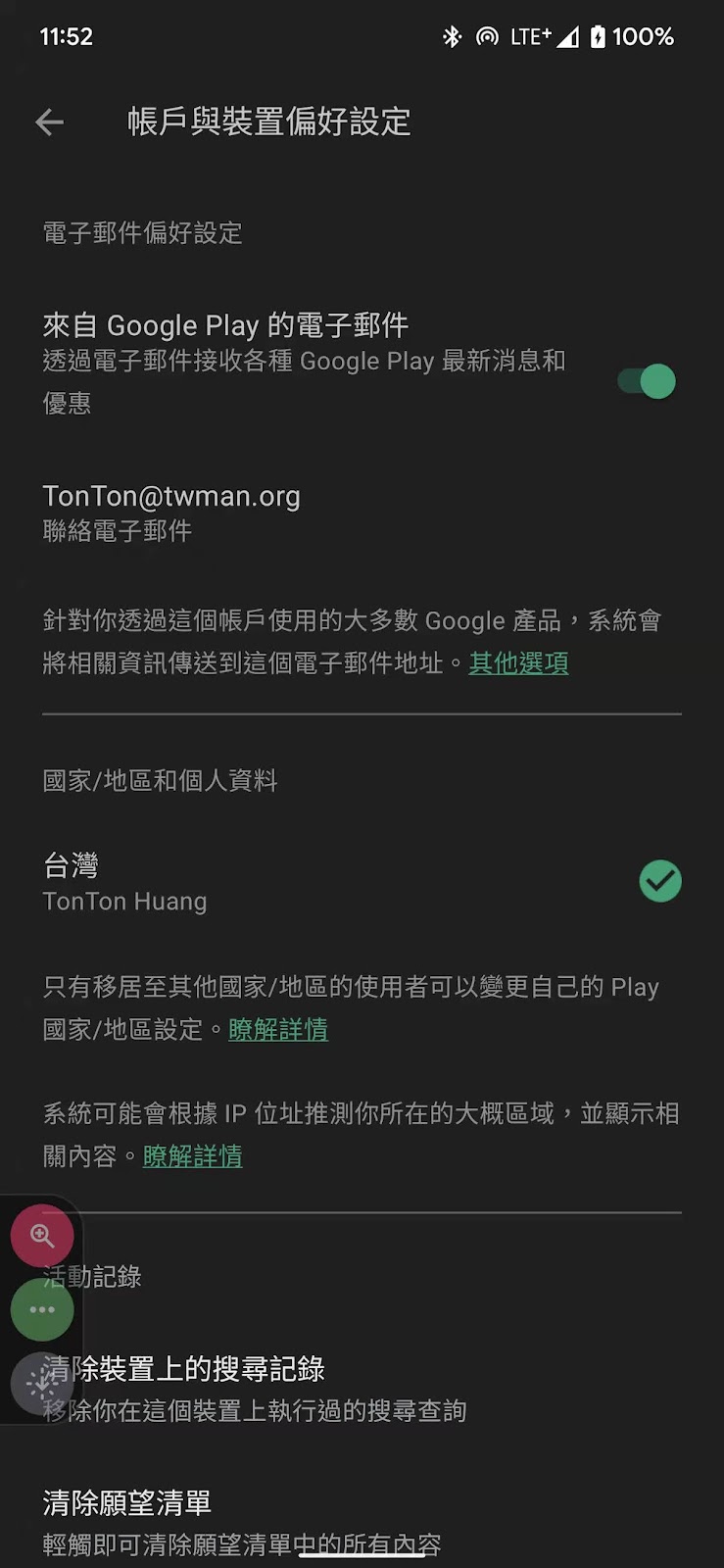Tap 清除願望清單
The width and height of the screenshot is (724, 1568).
tap(362, 1521)
